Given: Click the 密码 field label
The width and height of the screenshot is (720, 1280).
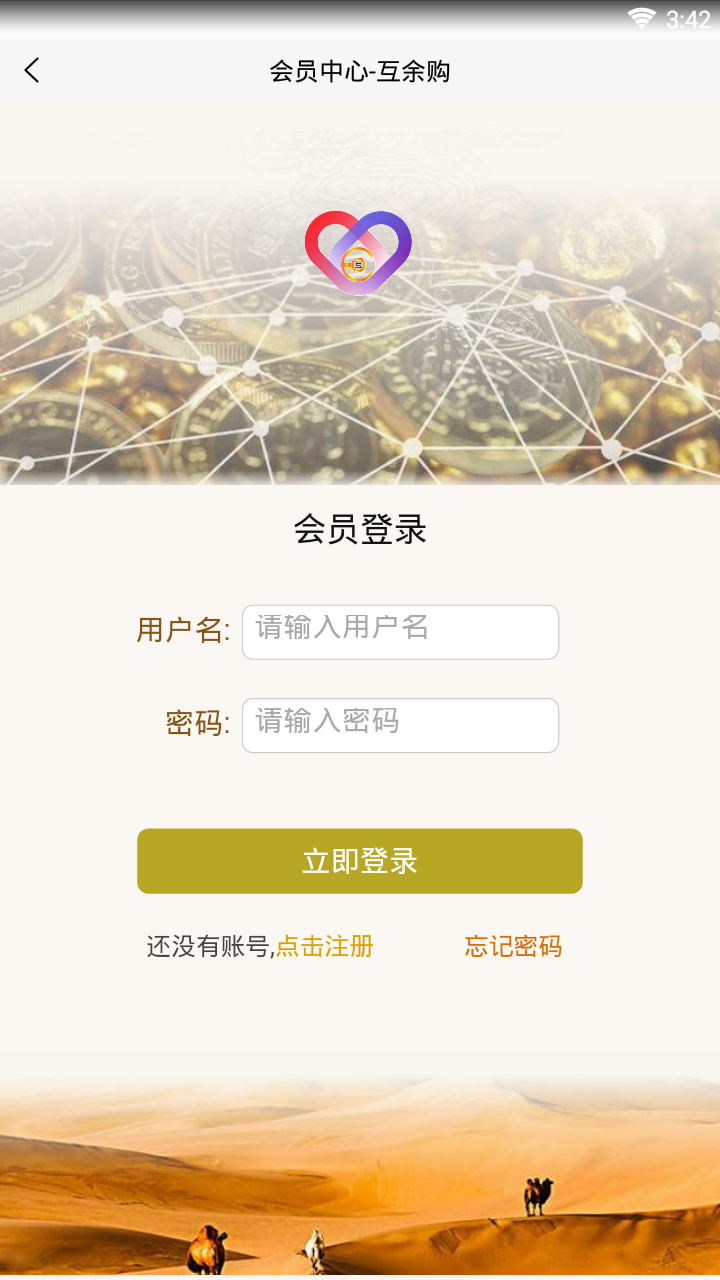Looking at the screenshot, I should point(197,724).
